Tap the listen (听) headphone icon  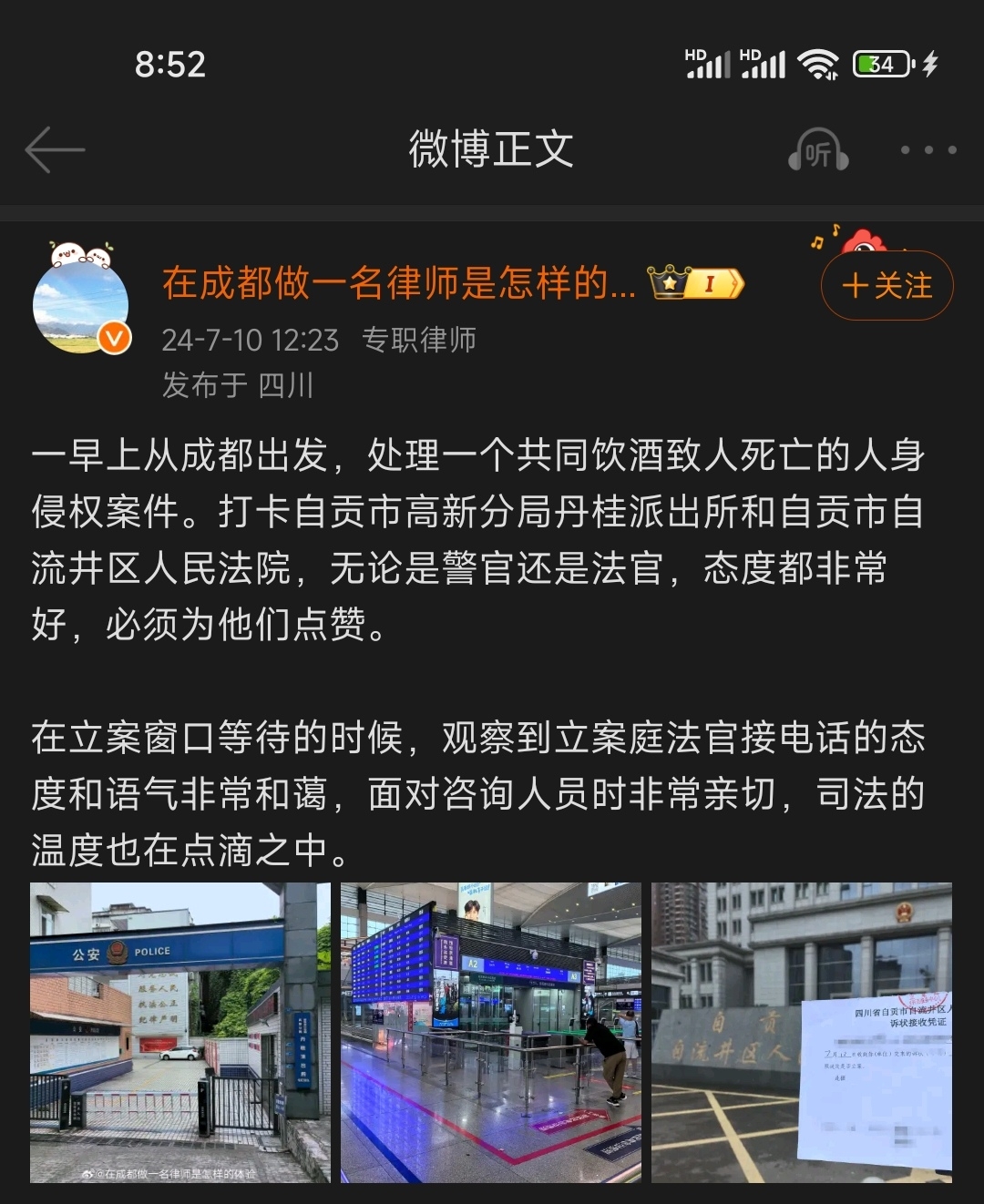click(x=817, y=151)
